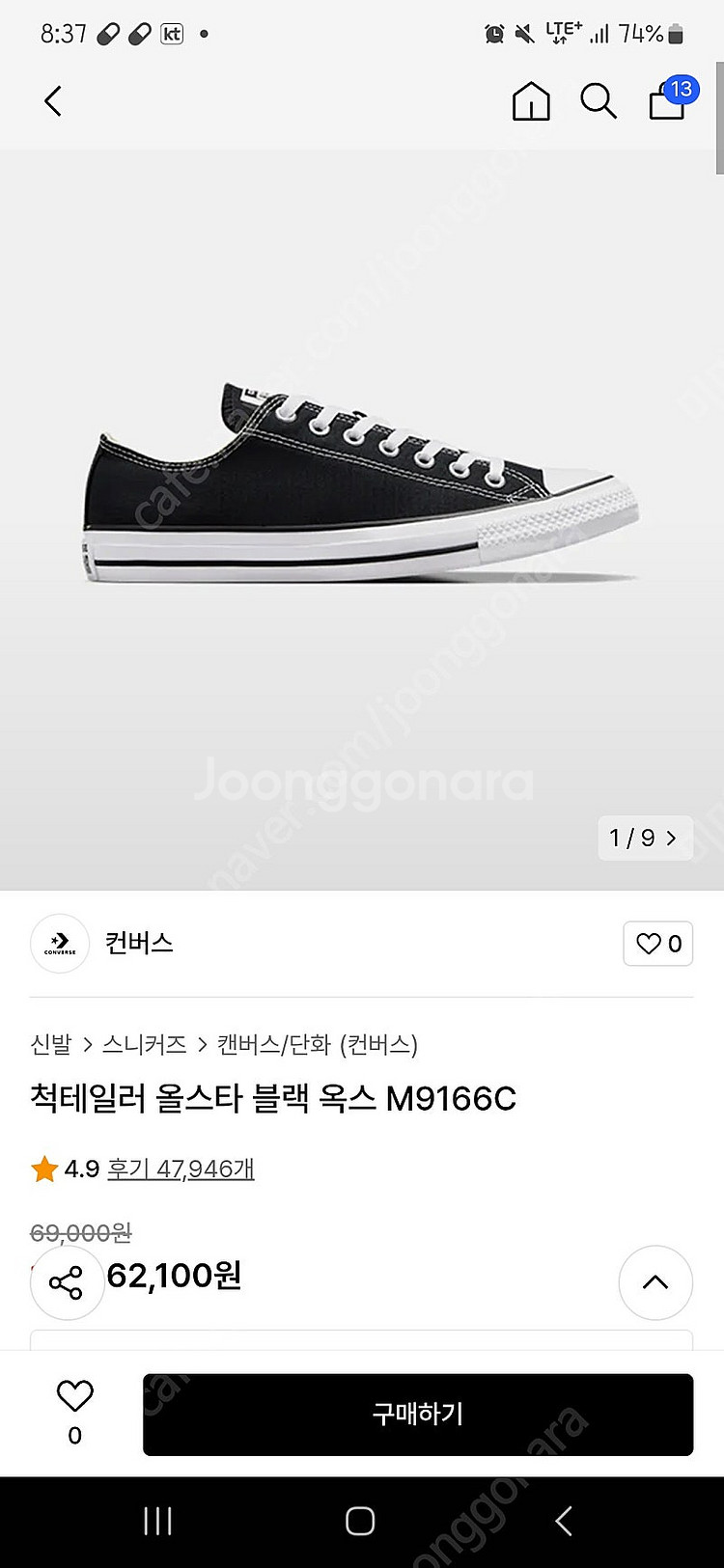
Task: Open the 스니커즈 category breadcrumb
Action: [x=144, y=1044]
